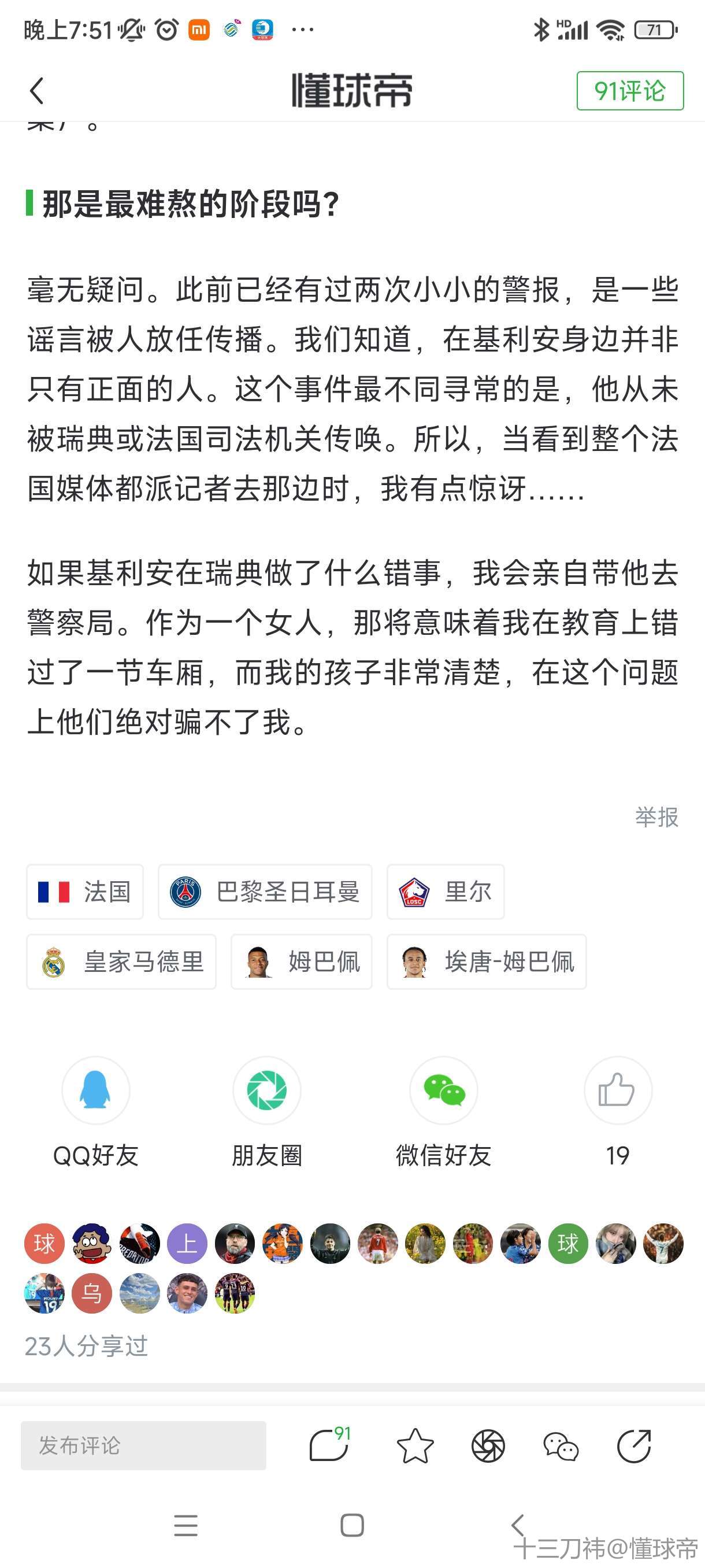Open the 姆巴佩 player tag
Viewport: 705px width, 1568px height.
pos(301,961)
